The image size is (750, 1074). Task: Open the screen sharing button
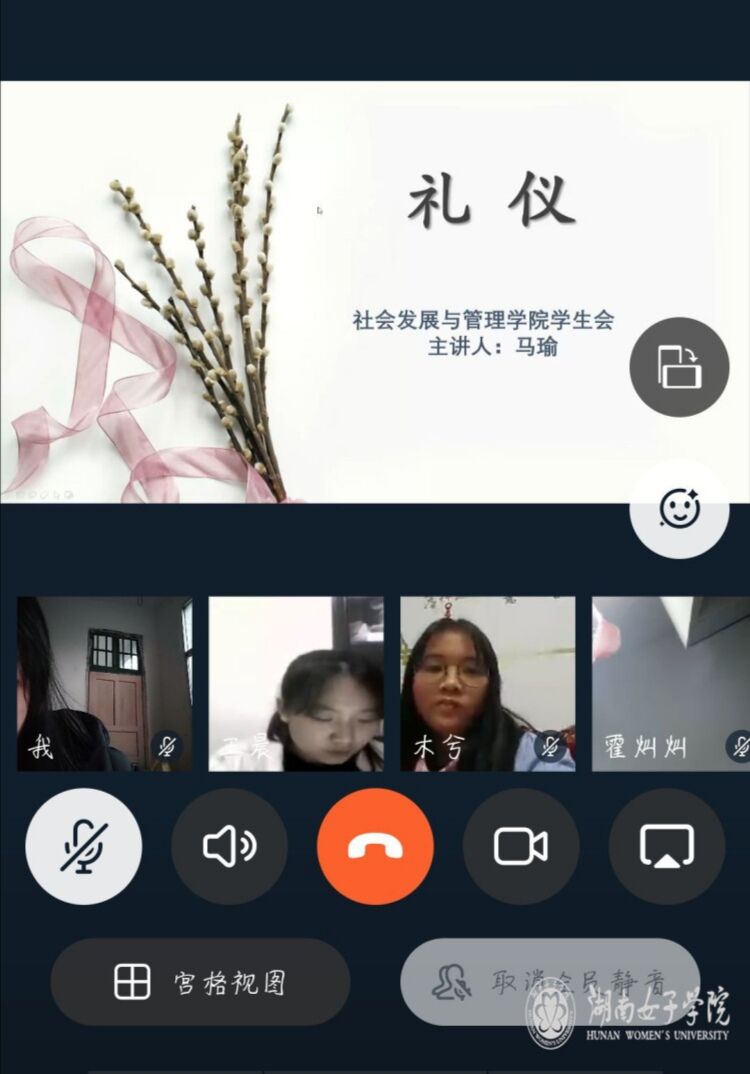[x=666, y=846]
